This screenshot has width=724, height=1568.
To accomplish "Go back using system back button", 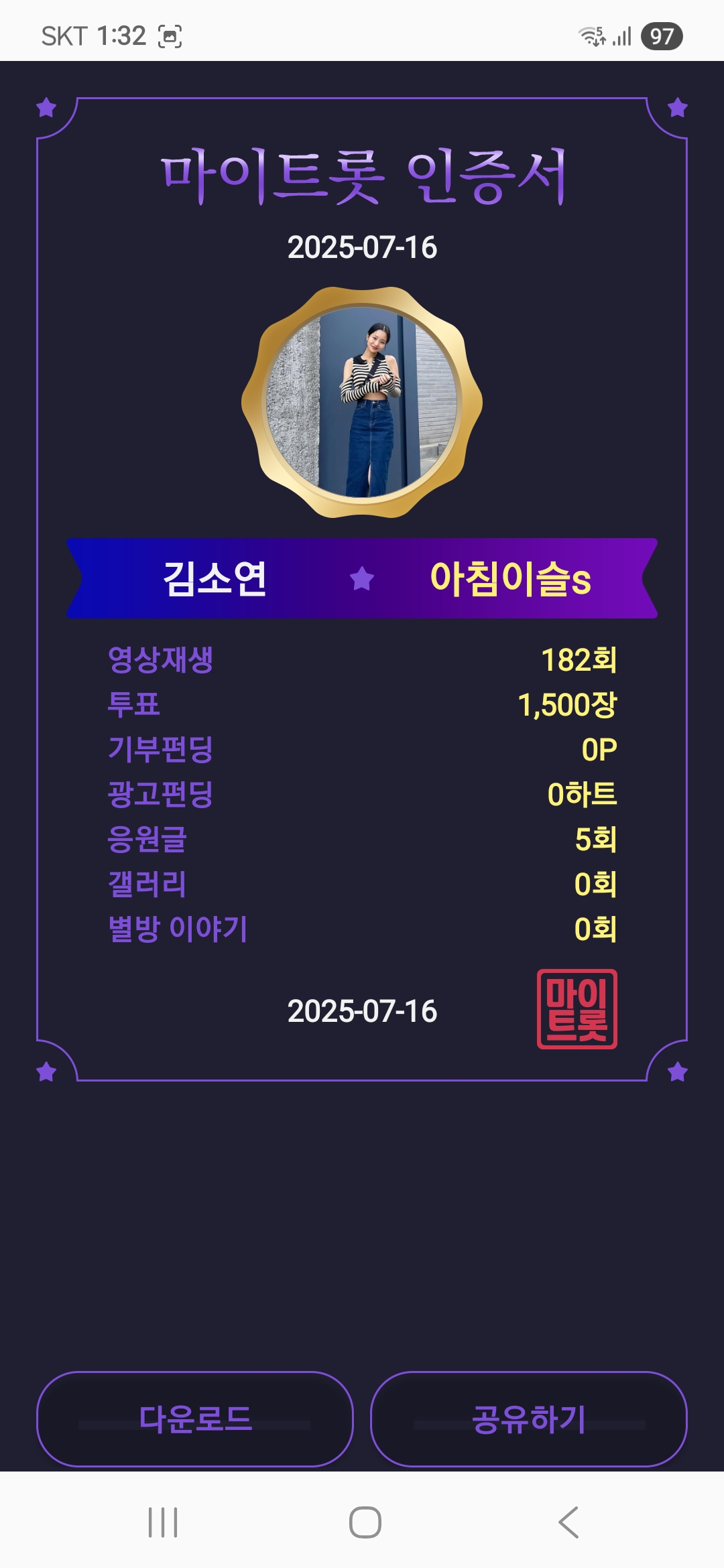I will click(x=568, y=1522).
